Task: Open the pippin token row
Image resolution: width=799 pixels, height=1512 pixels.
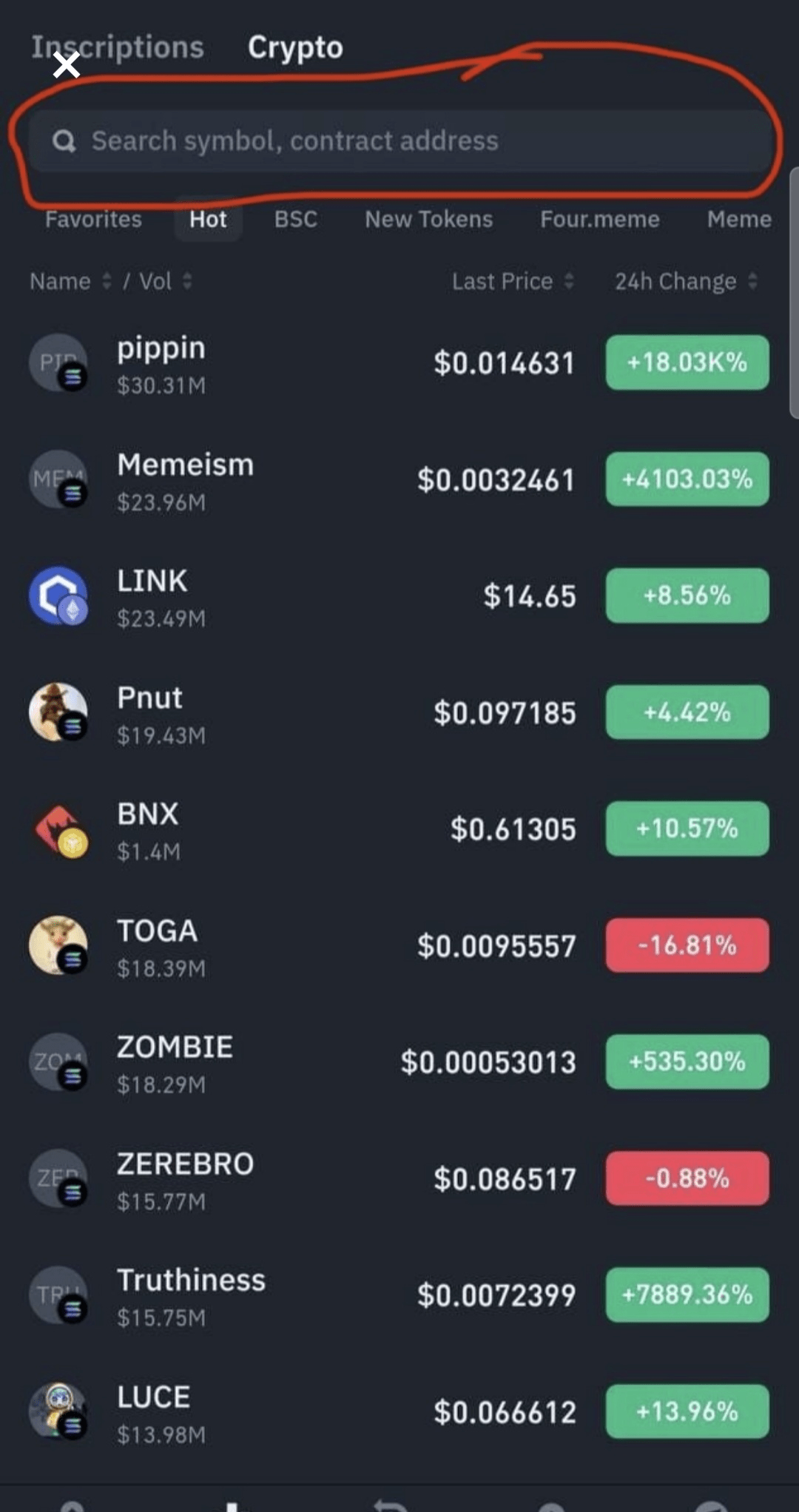Action: 296,363
